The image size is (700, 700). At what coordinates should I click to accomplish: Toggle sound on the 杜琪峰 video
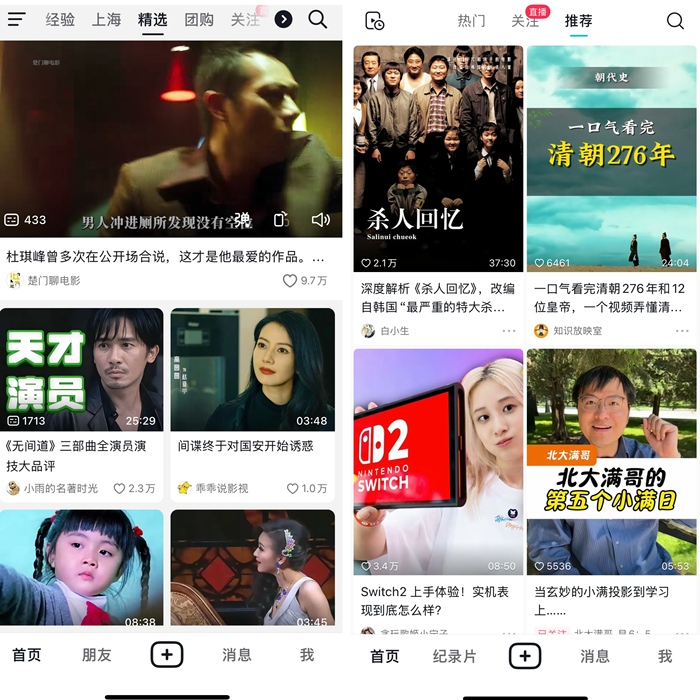pyautogui.click(x=320, y=220)
